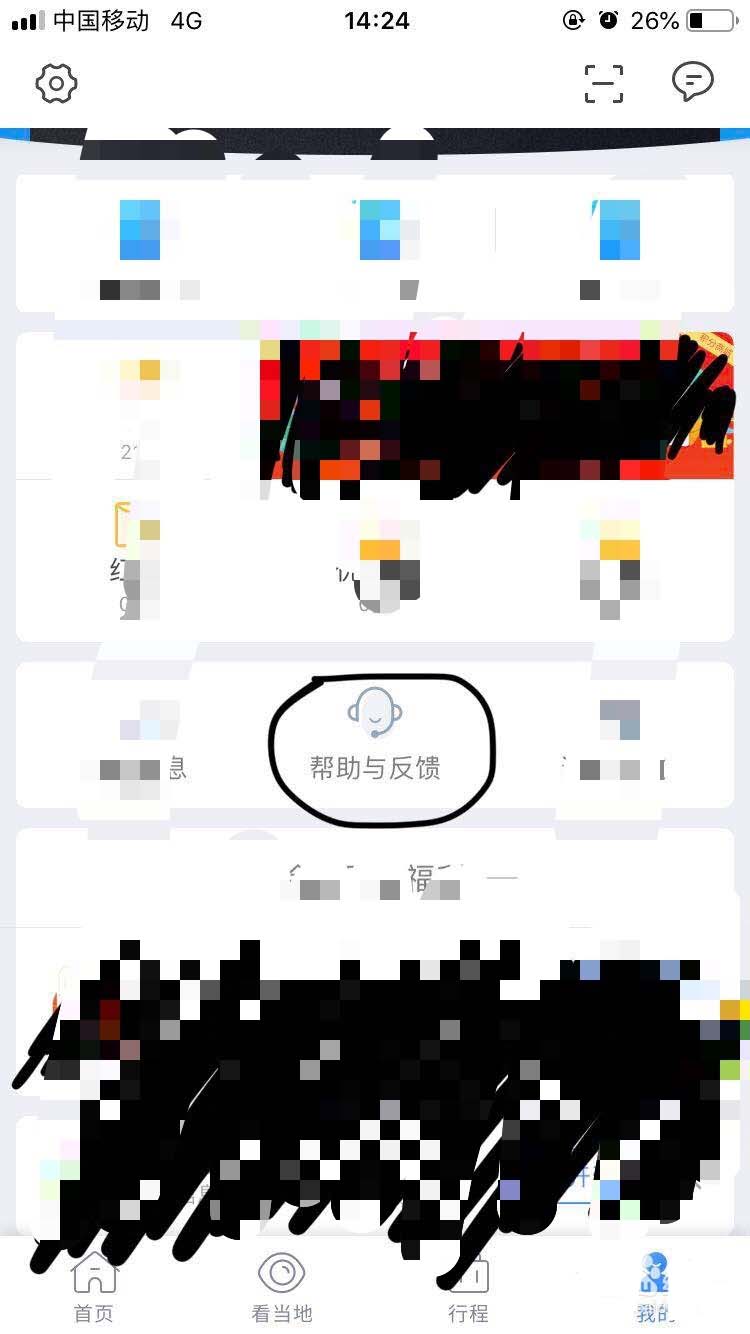Open the settings gear icon
Image resolution: width=750 pixels, height=1334 pixels.
pyautogui.click(x=57, y=83)
